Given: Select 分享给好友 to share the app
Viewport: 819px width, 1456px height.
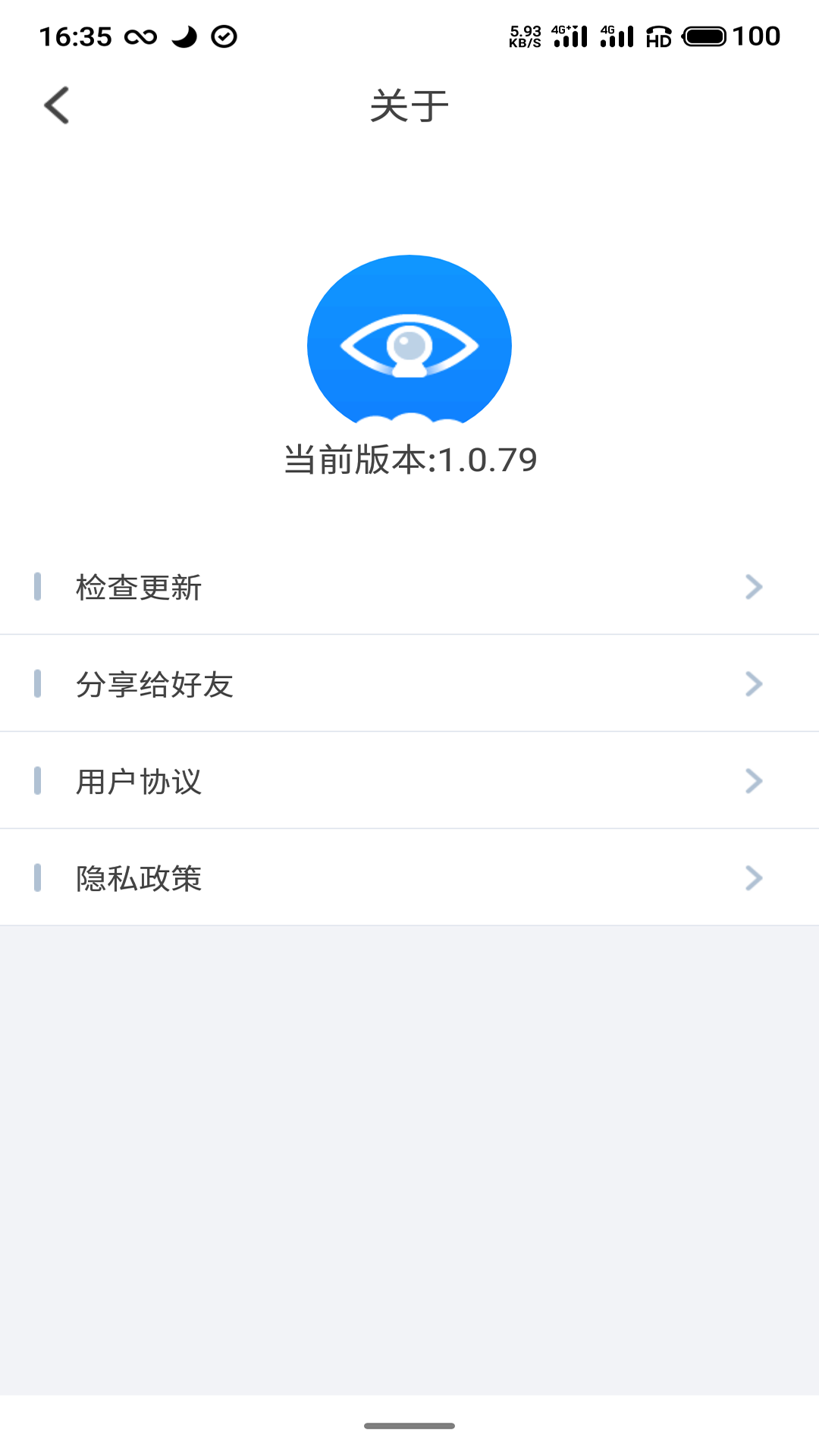Looking at the screenshot, I should coord(153,683).
